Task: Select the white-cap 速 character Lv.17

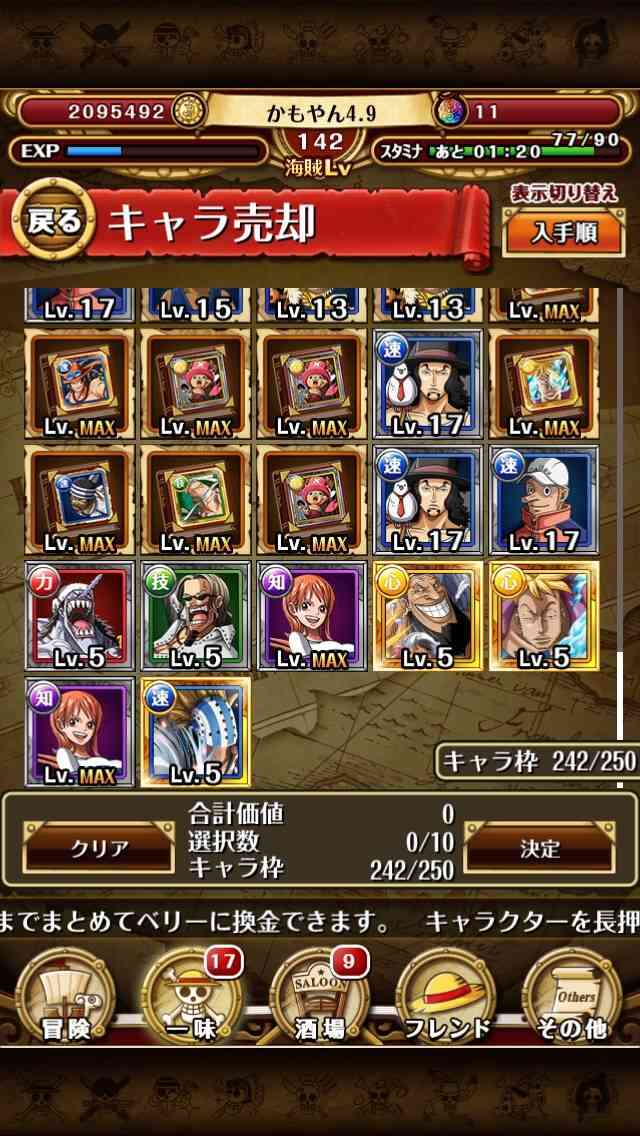Action: pos(544,500)
